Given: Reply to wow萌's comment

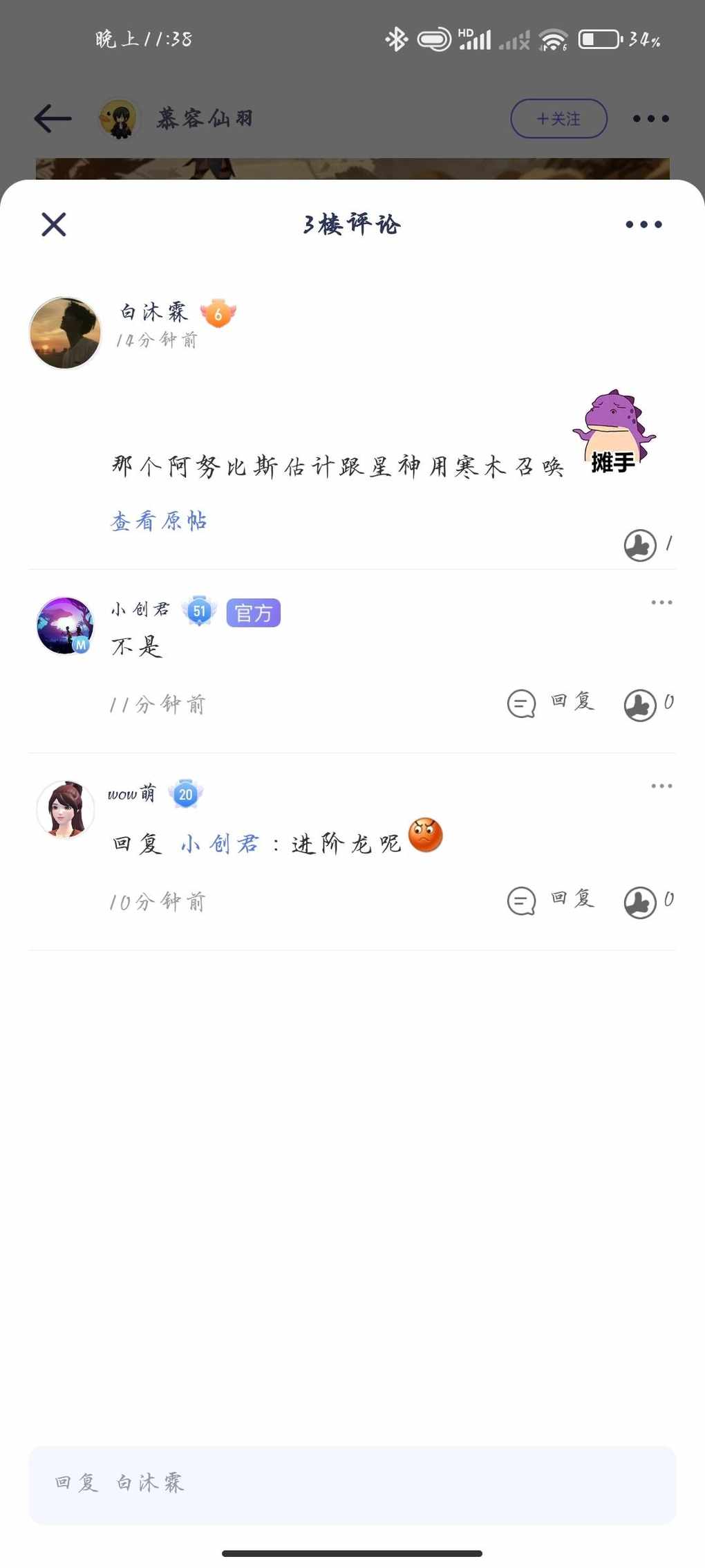Looking at the screenshot, I should pyautogui.click(x=551, y=901).
